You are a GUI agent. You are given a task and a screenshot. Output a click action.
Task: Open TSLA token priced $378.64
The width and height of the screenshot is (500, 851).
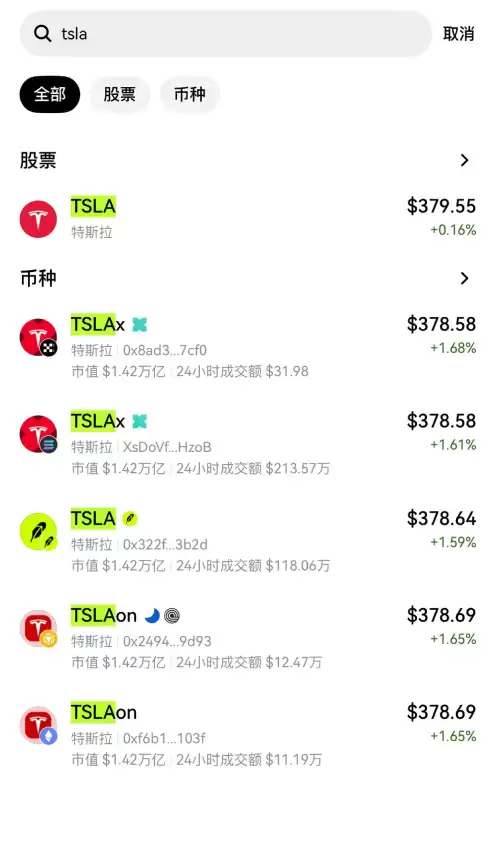pyautogui.click(x=250, y=542)
